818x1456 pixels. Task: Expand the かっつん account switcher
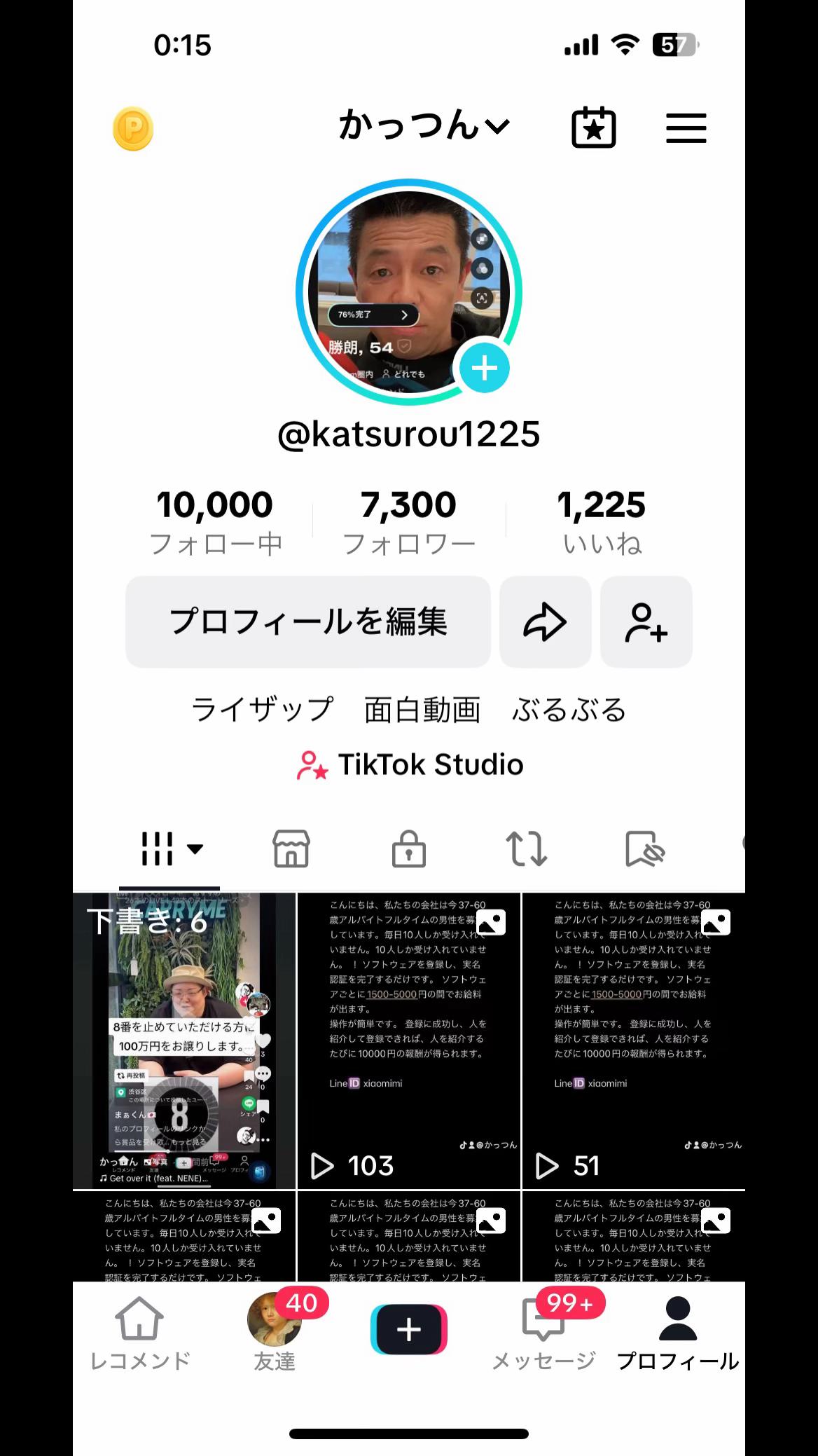pos(424,127)
